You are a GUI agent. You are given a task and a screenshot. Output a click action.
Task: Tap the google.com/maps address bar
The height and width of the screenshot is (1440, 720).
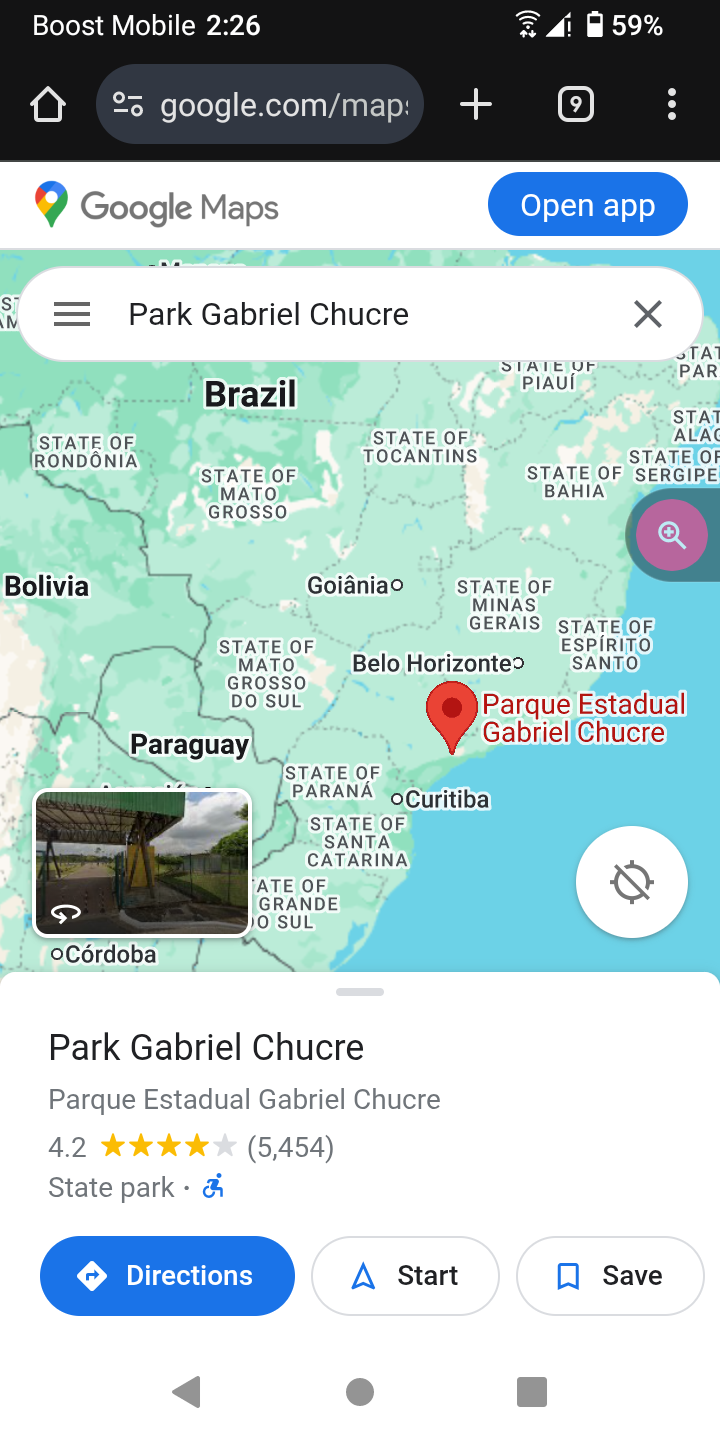coord(260,104)
